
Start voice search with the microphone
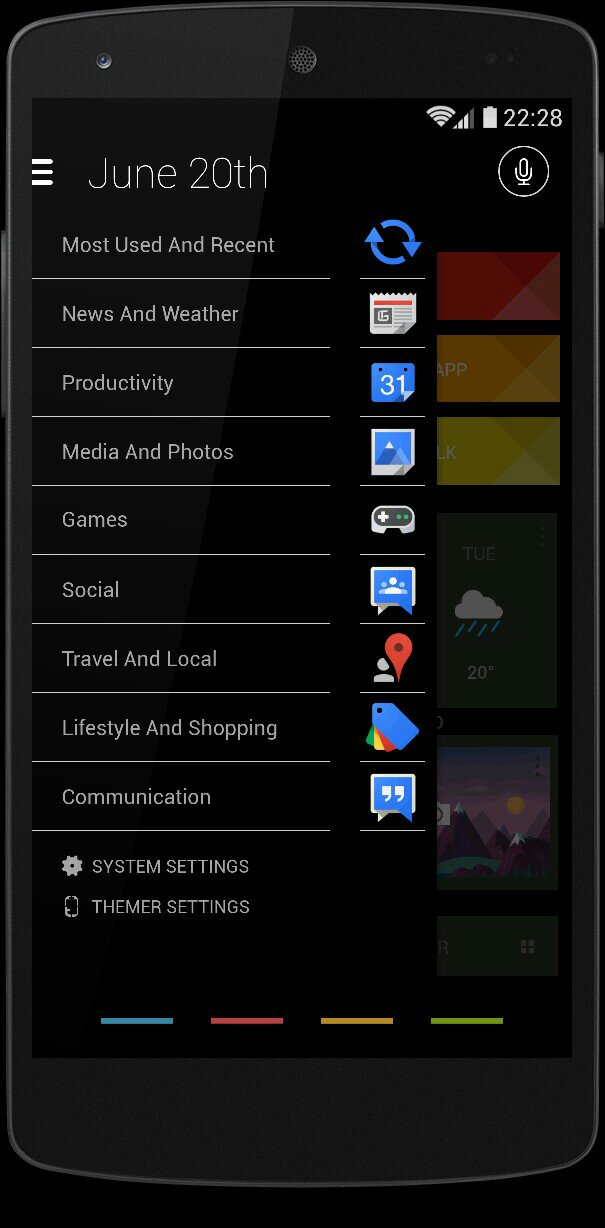coord(523,171)
